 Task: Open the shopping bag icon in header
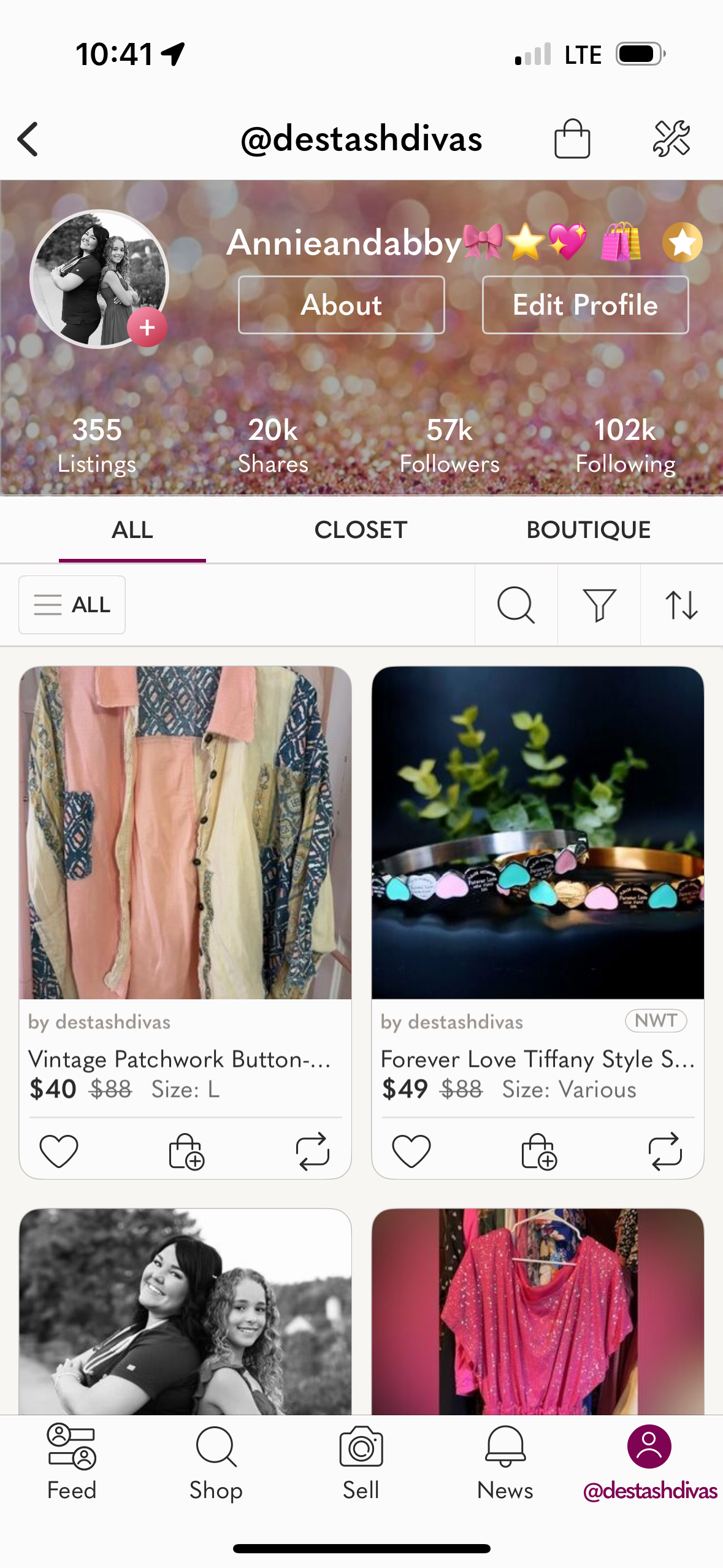point(572,139)
